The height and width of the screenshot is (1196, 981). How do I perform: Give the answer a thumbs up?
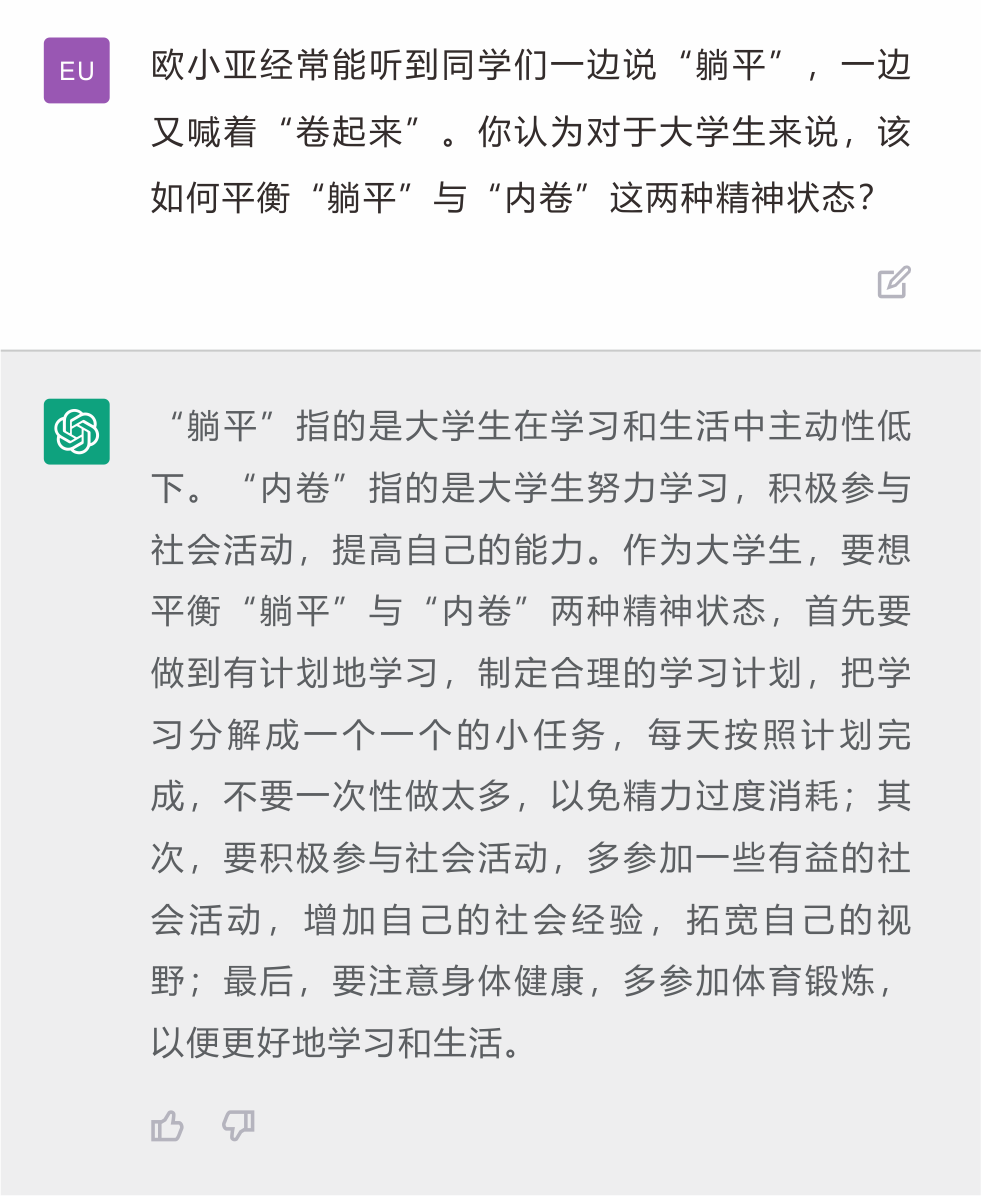[x=167, y=1126]
